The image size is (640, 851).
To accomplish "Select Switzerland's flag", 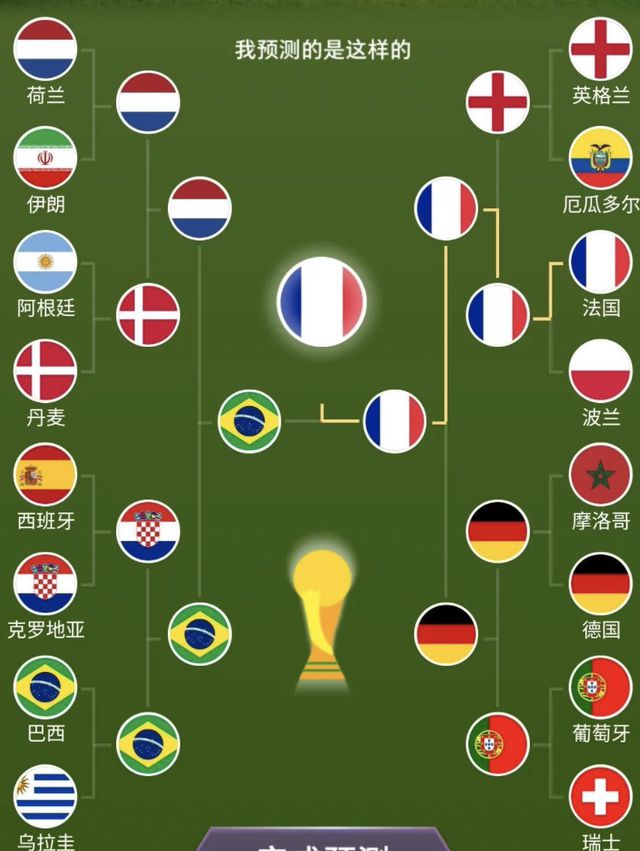I will click(x=600, y=797).
